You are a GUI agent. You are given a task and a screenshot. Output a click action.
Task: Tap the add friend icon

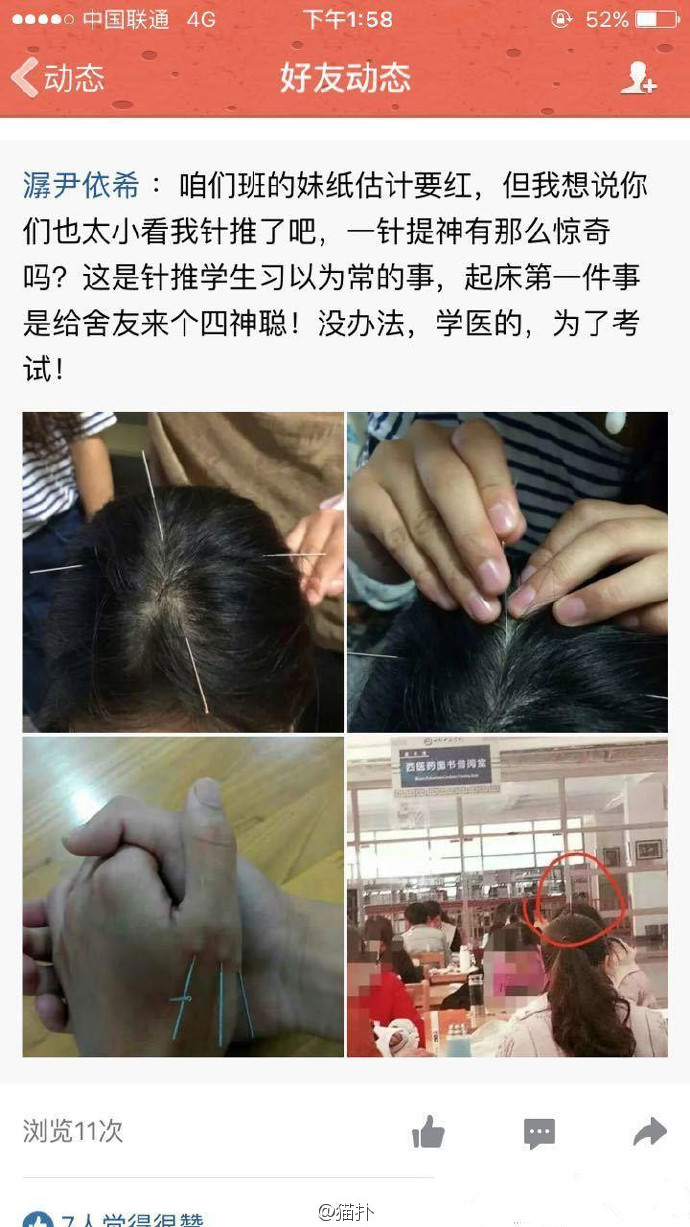point(637,78)
